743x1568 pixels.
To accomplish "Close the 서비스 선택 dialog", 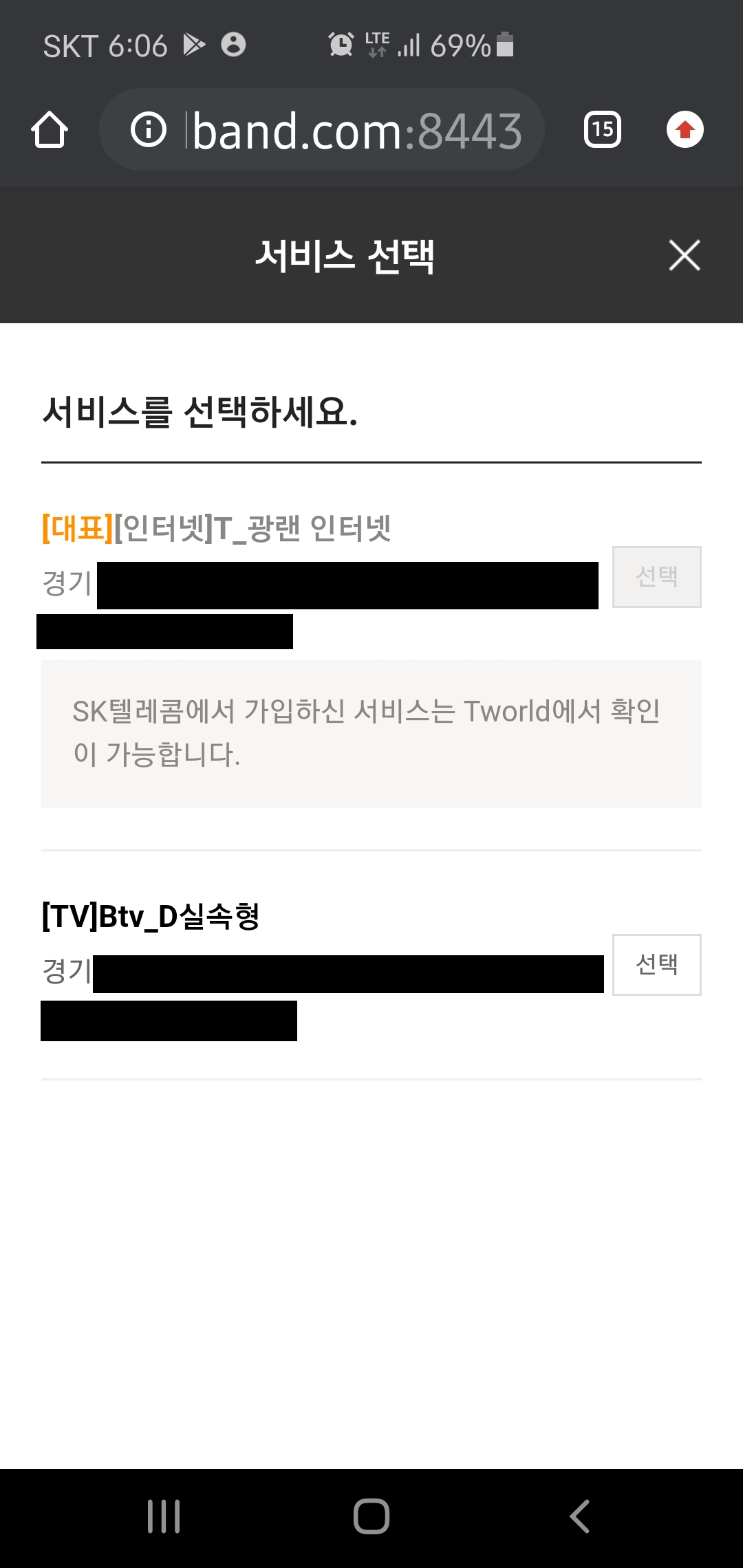I will pyautogui.click(x=684, y=256).
